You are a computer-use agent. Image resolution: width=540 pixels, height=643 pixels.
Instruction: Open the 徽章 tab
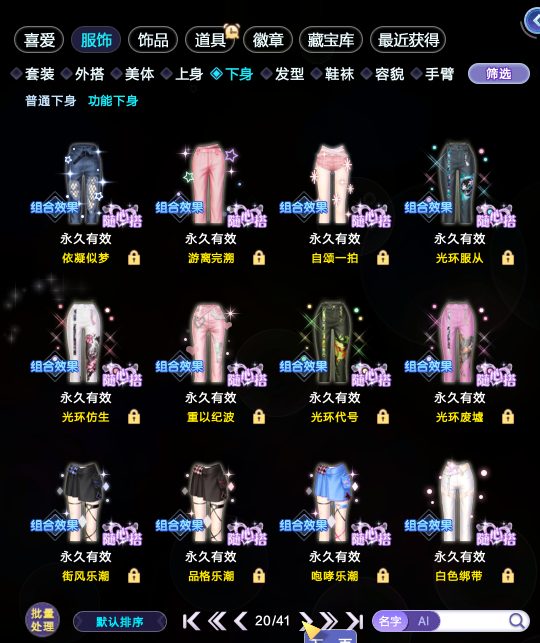(x=268, y=40)
